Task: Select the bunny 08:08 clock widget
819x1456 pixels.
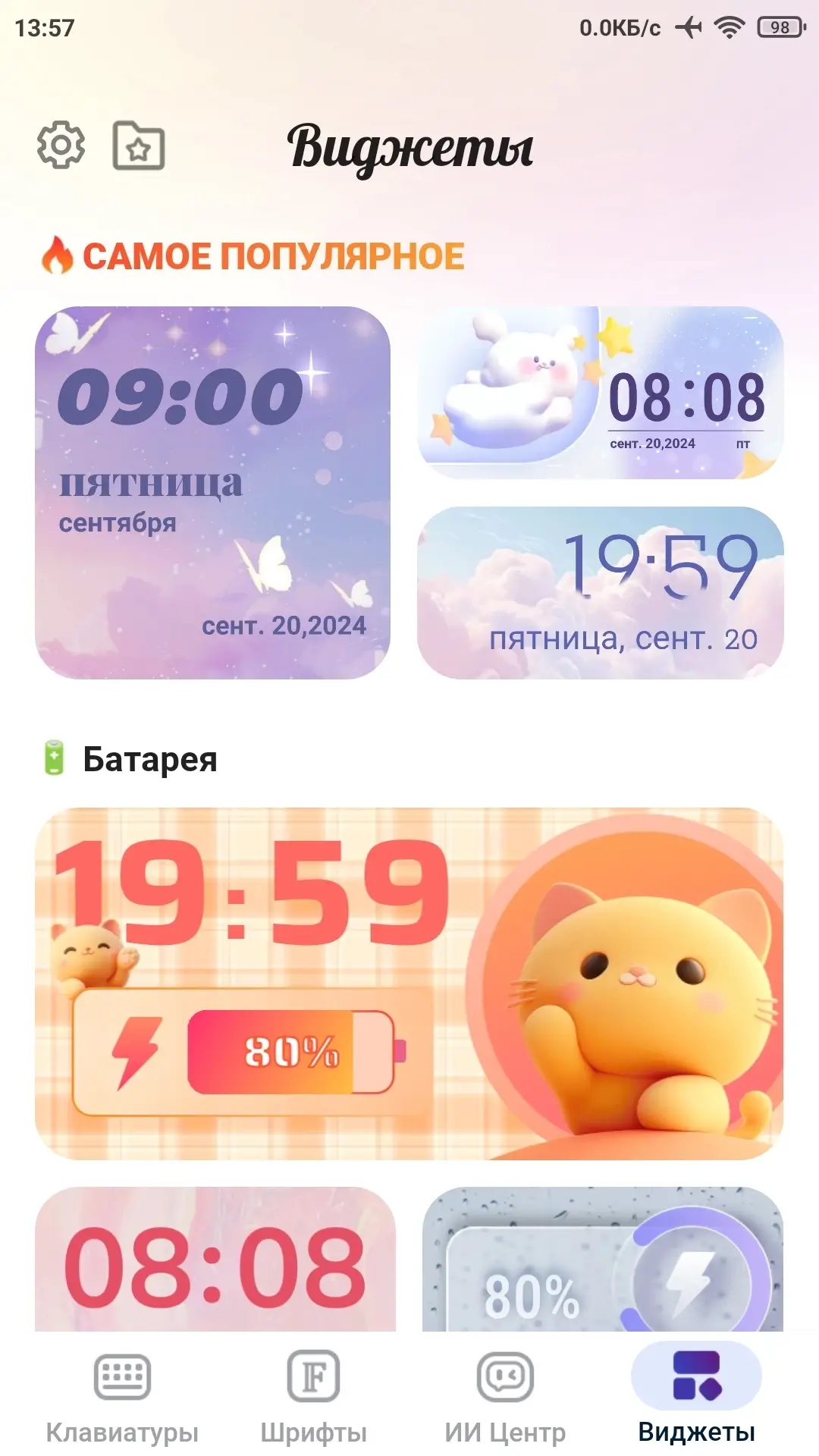Action: tap(600, 393)
